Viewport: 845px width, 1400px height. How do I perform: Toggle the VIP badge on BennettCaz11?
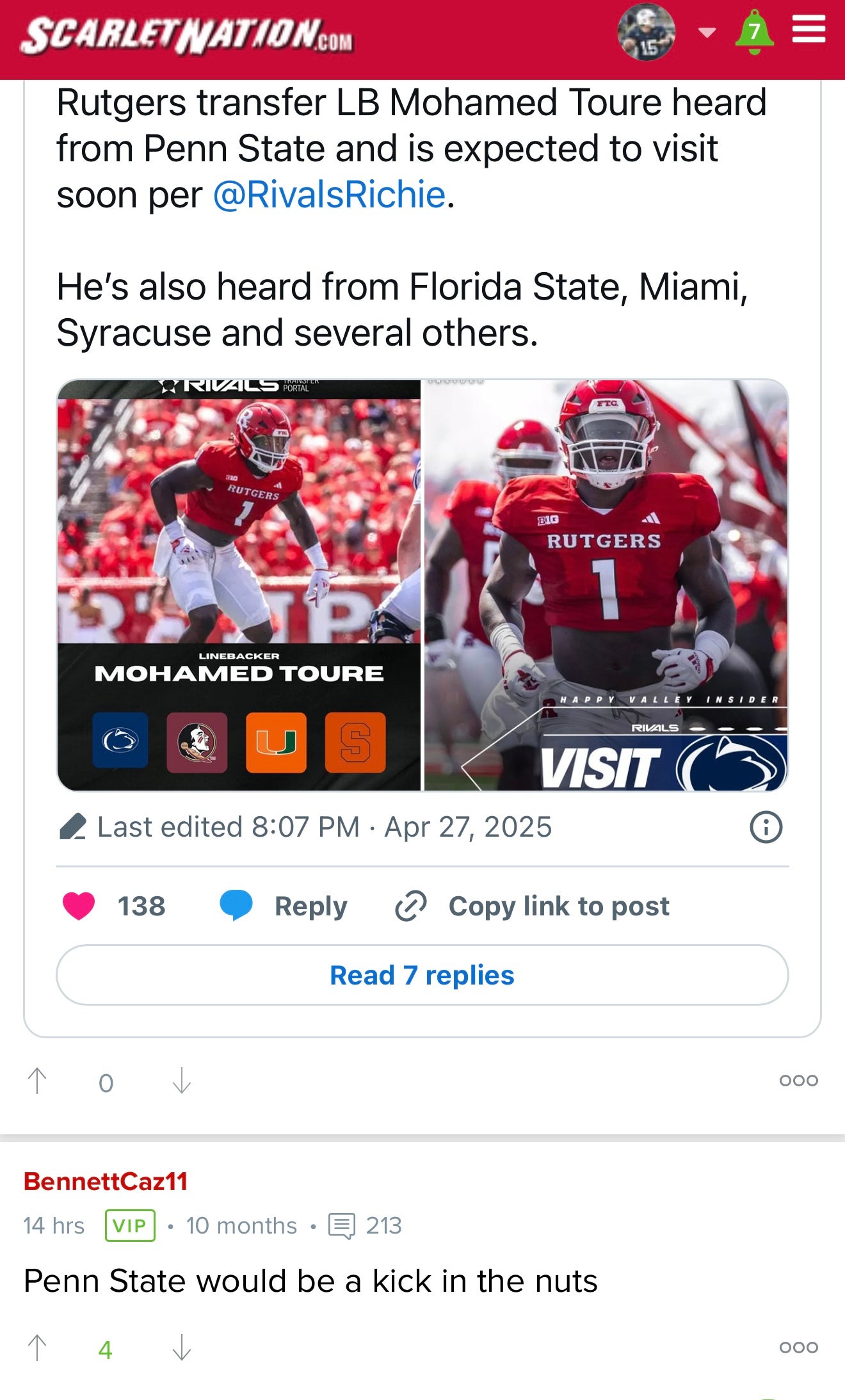(x=130, y=1225)
